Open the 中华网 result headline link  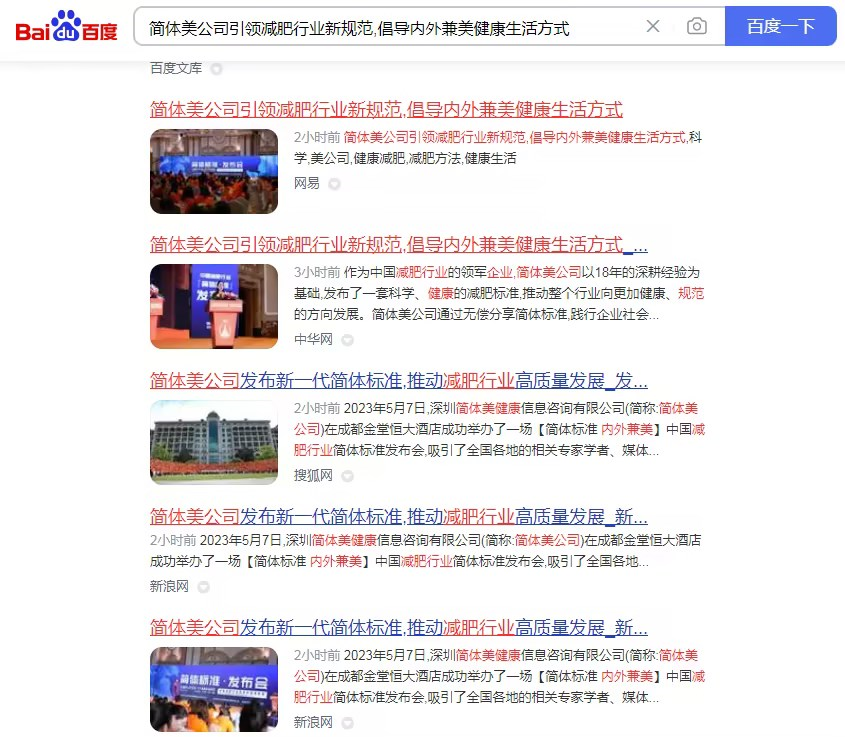point(398,245)
